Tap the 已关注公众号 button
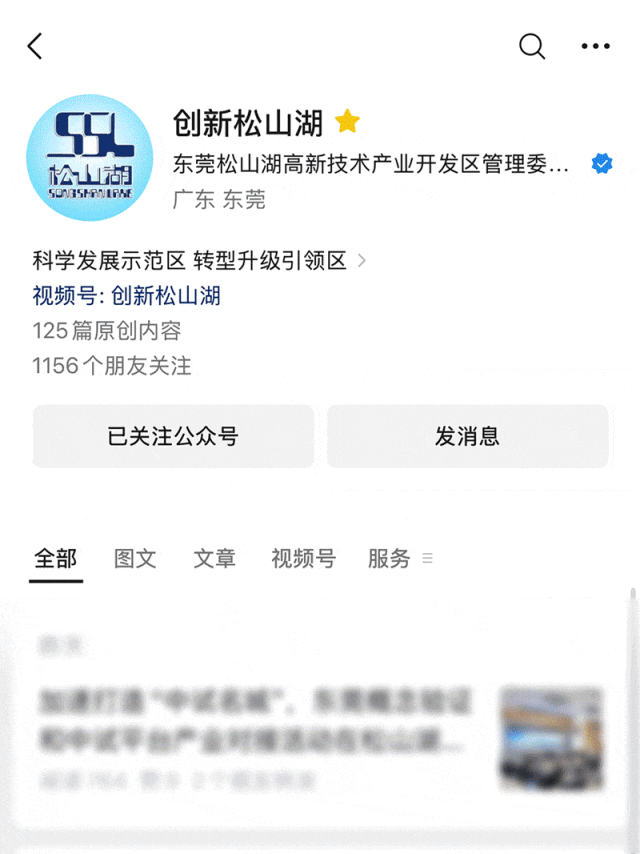The image size is (640, 854). coord(173,436)
